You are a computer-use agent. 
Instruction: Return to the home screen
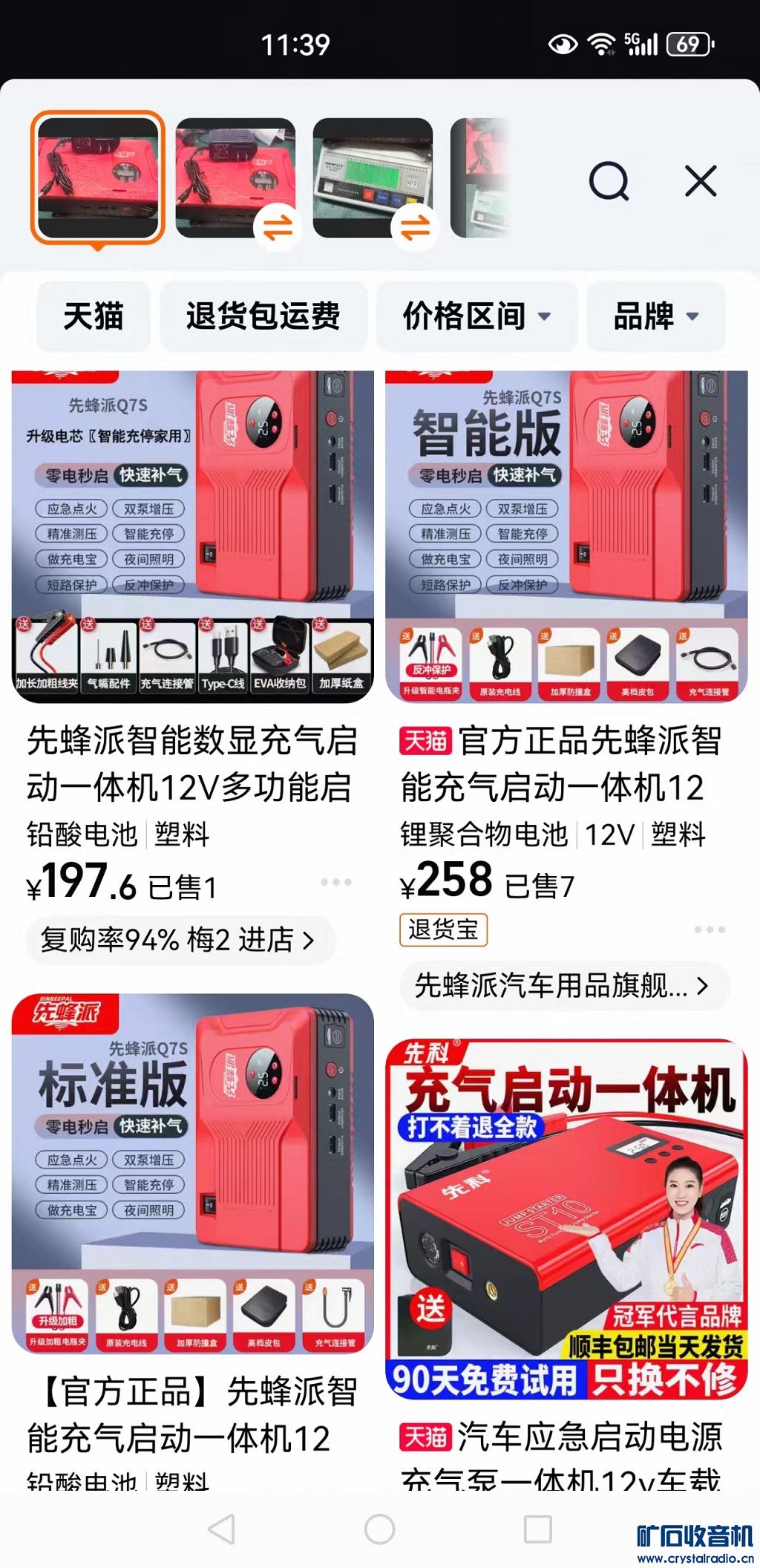pos(380,1529)
